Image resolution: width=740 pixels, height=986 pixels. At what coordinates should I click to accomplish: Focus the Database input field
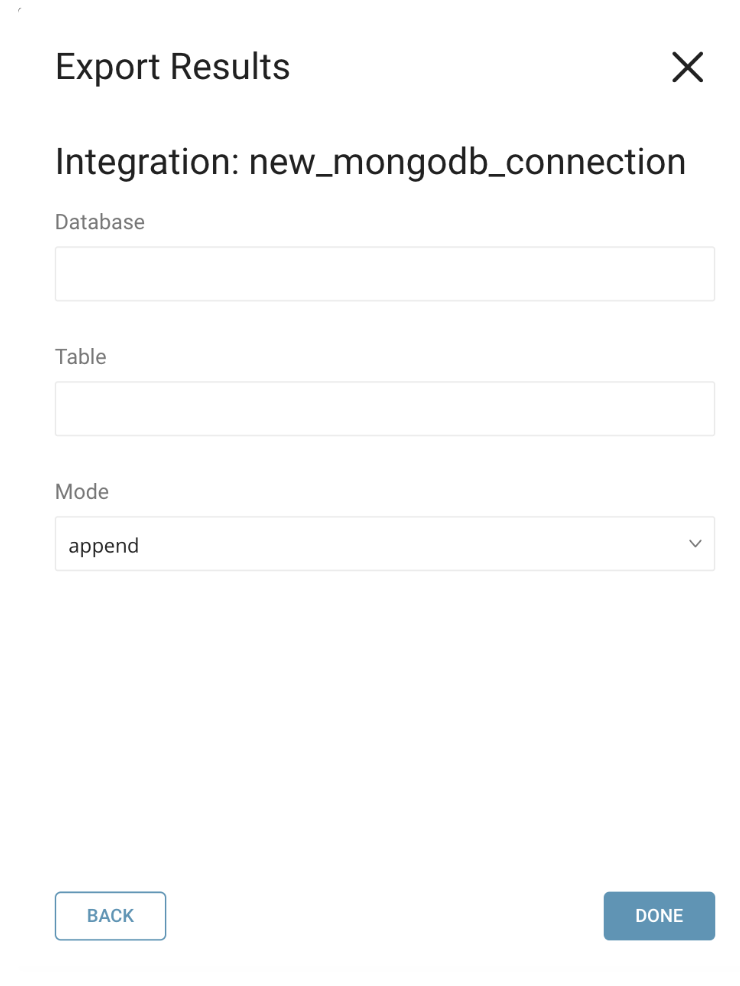click(384, 274)
